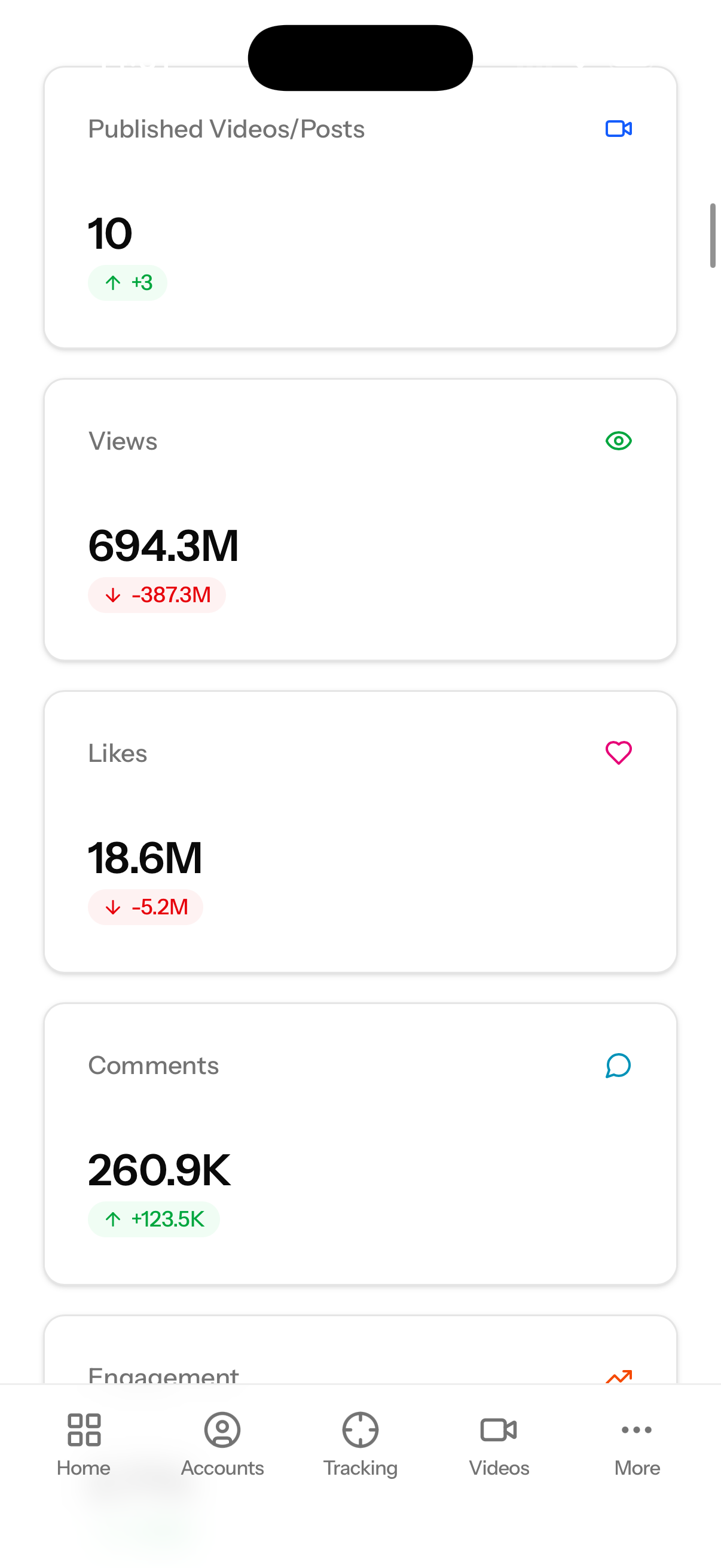Click the Tracking crosshair icon at the bottom
This screenshot has width=721, height=1568.
[360, 1430]
